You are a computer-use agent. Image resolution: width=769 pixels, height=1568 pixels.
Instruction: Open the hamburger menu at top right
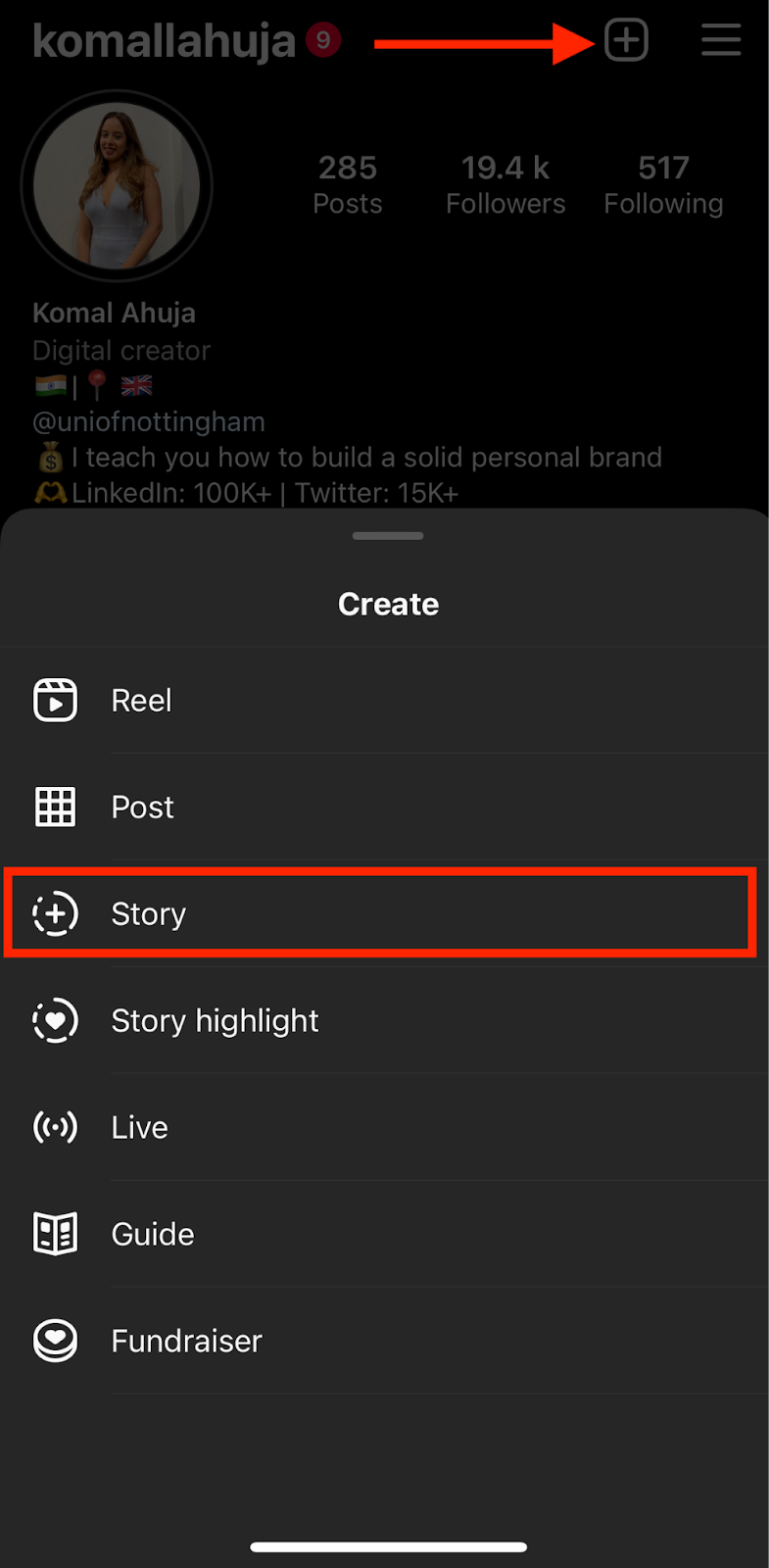[721, 40]
